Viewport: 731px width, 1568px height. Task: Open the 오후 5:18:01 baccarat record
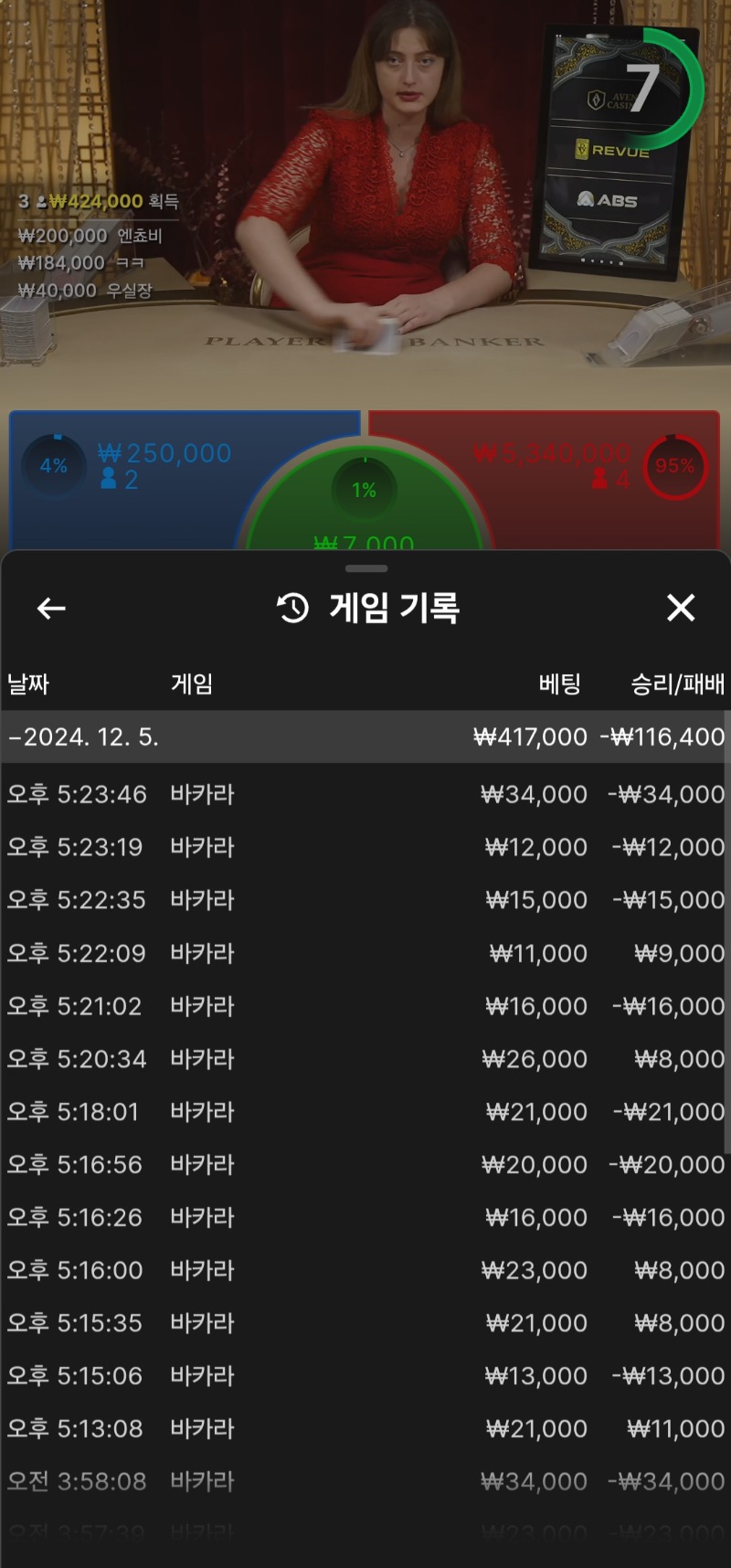tap(365, 1112)
